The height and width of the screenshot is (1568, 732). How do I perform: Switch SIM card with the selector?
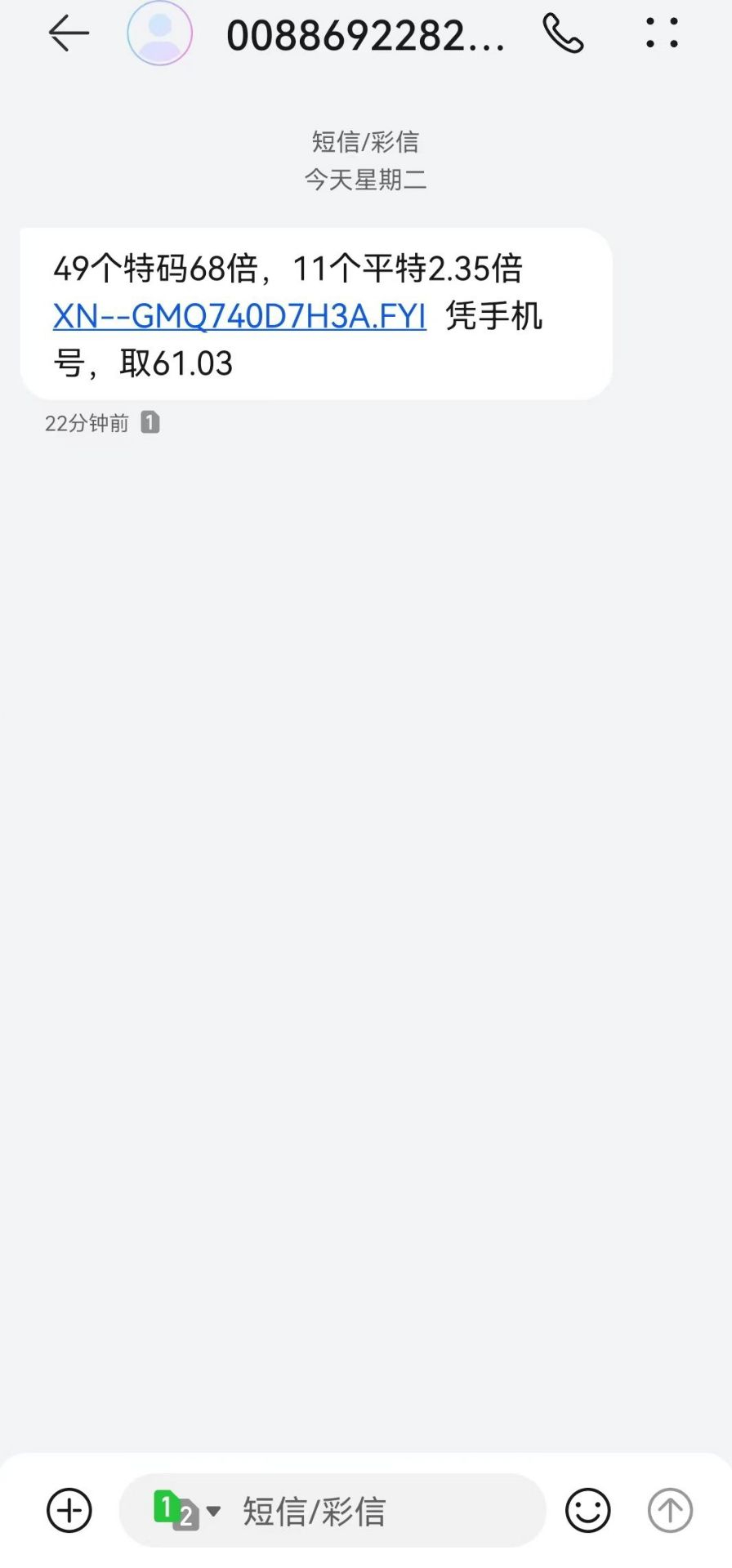coord(187,1510)
